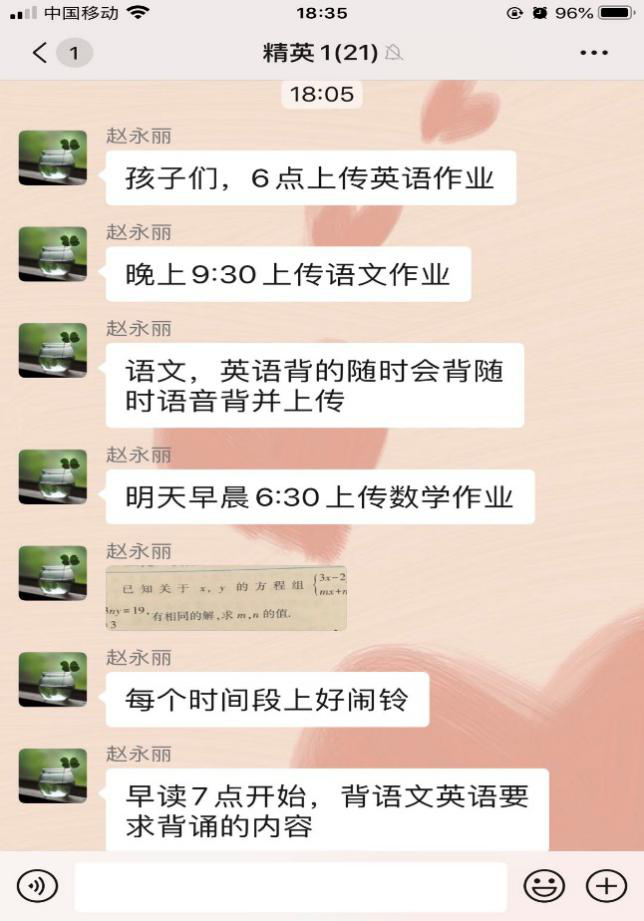Open the plus attachment menu
644x921 pixels.
[605, 885]
